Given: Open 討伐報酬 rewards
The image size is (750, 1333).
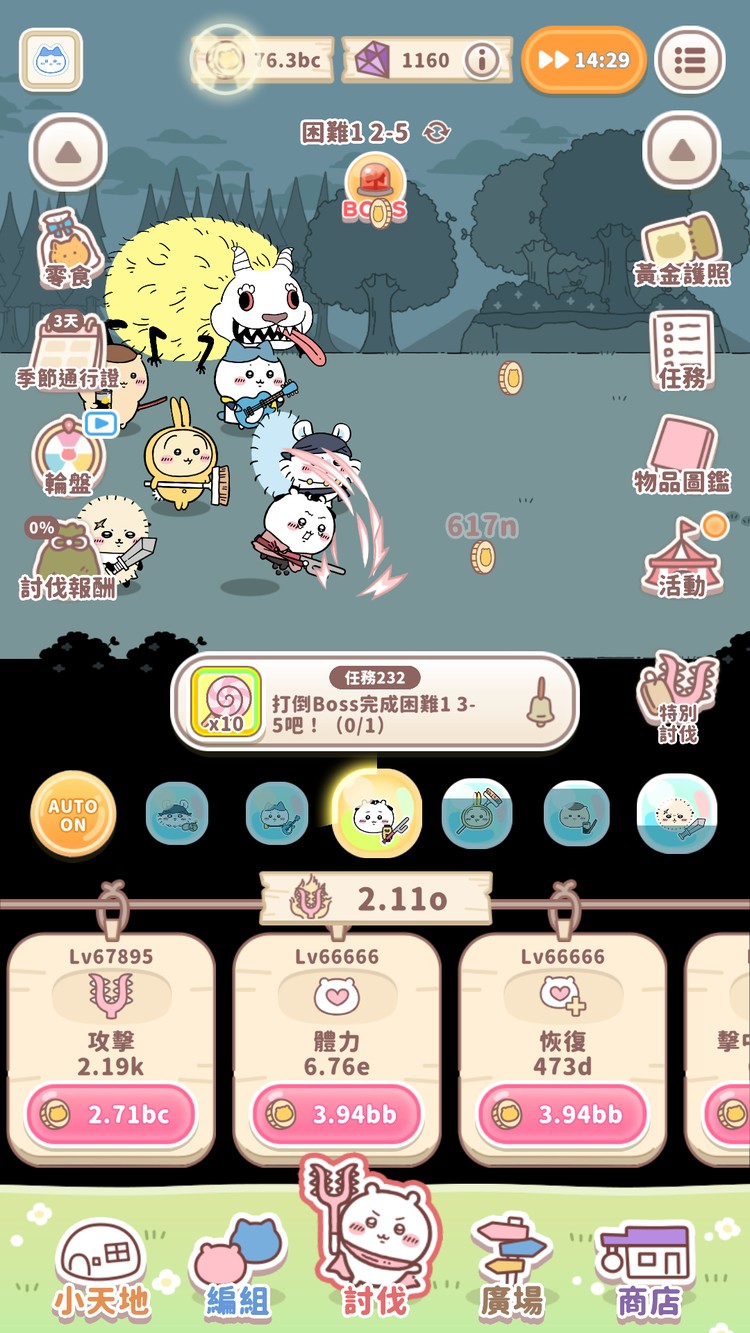Looking at the screenshot, I should (67, 560).
